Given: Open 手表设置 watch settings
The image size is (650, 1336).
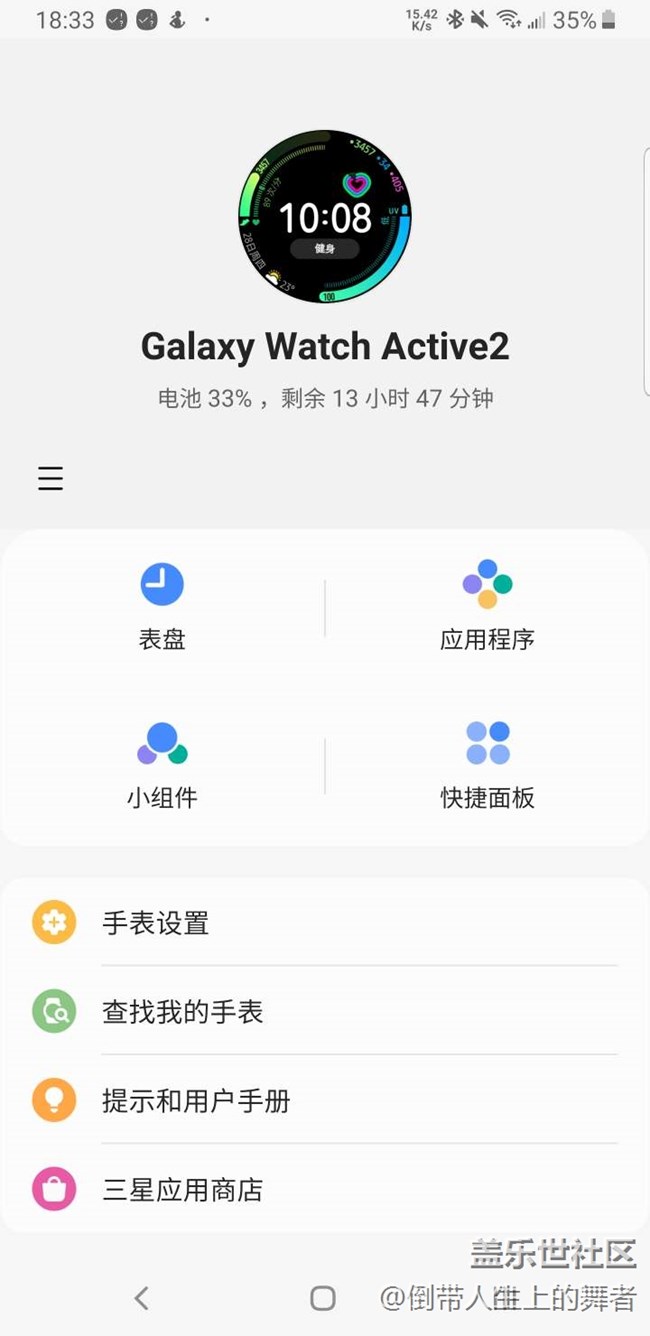Looking at the screenshot, I should 325,922.
